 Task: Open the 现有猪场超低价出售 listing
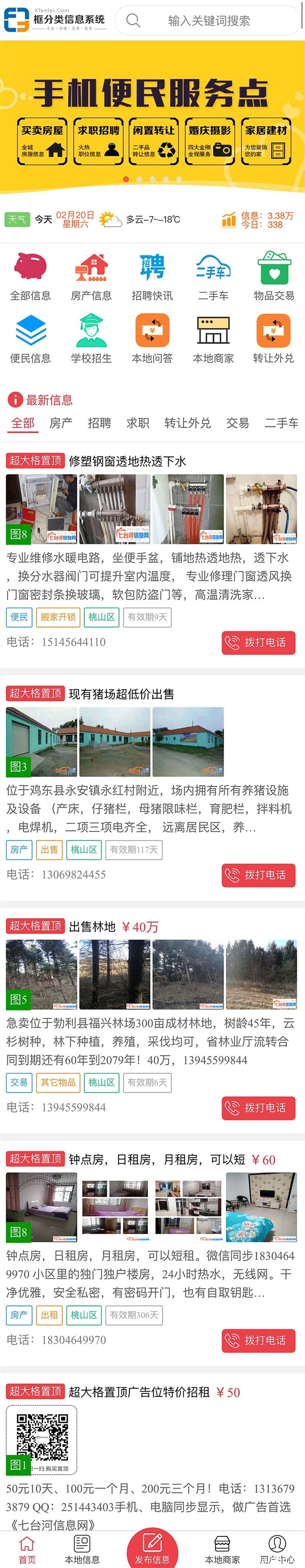[121, 694]
